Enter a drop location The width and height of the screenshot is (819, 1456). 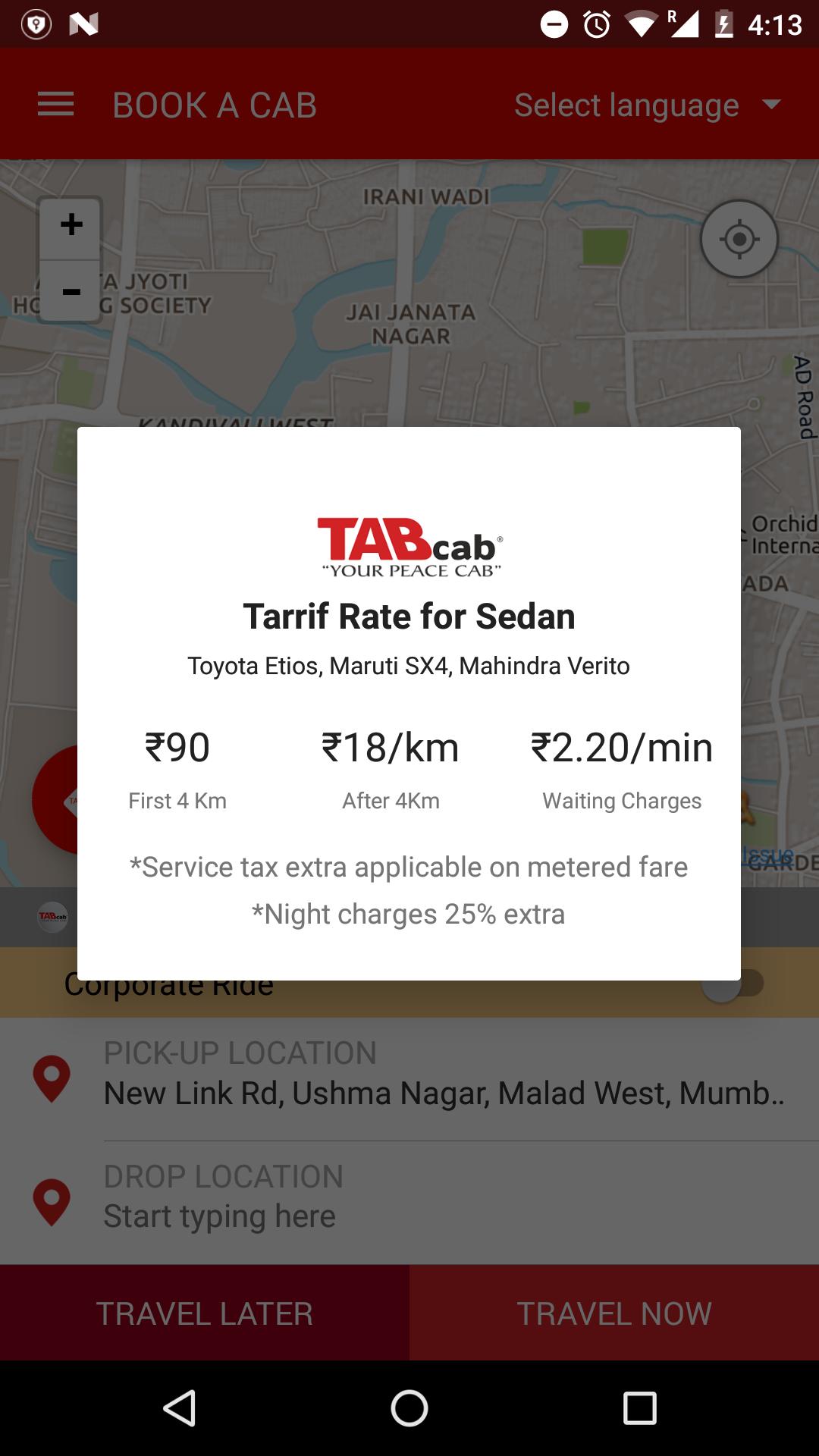[444, 1216]
